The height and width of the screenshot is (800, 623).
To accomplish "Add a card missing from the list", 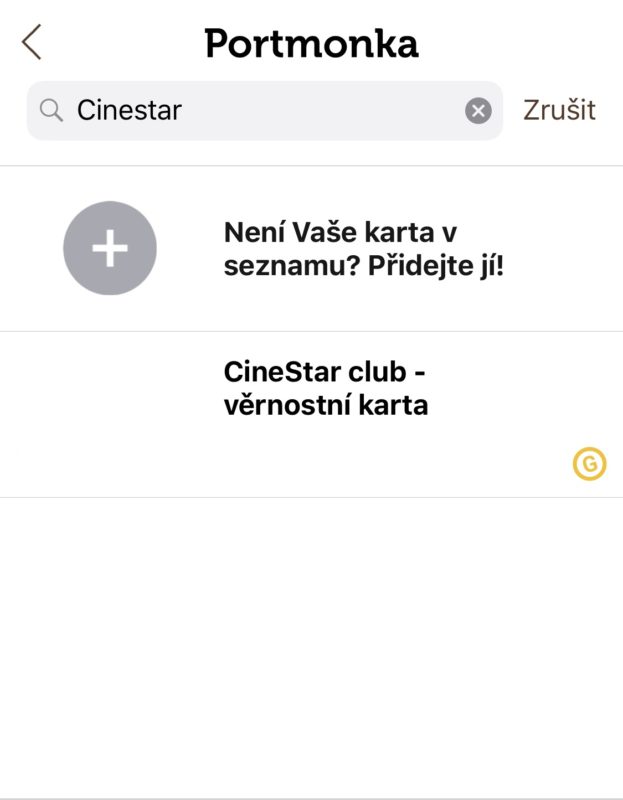I will (110, 248).
